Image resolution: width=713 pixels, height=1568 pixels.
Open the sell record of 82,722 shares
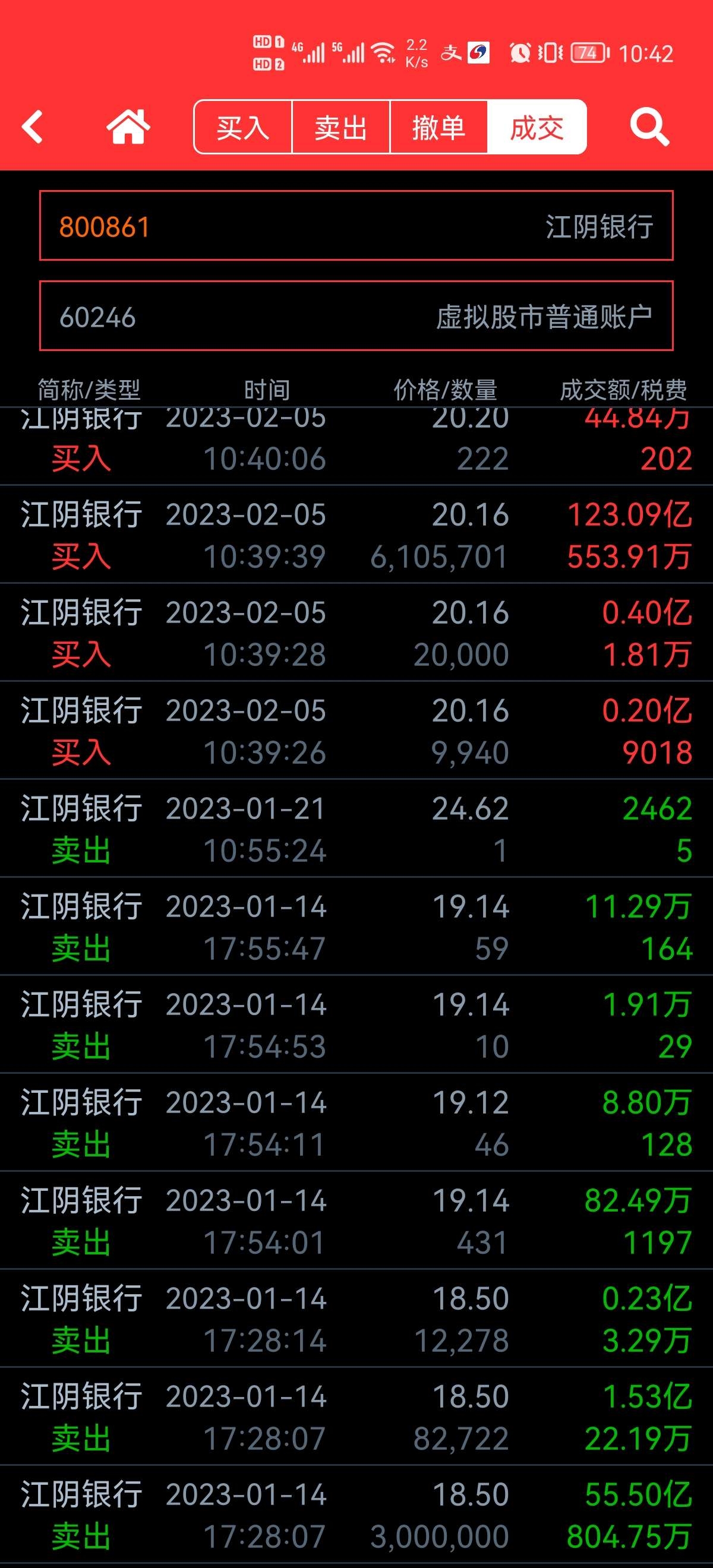356,1417
